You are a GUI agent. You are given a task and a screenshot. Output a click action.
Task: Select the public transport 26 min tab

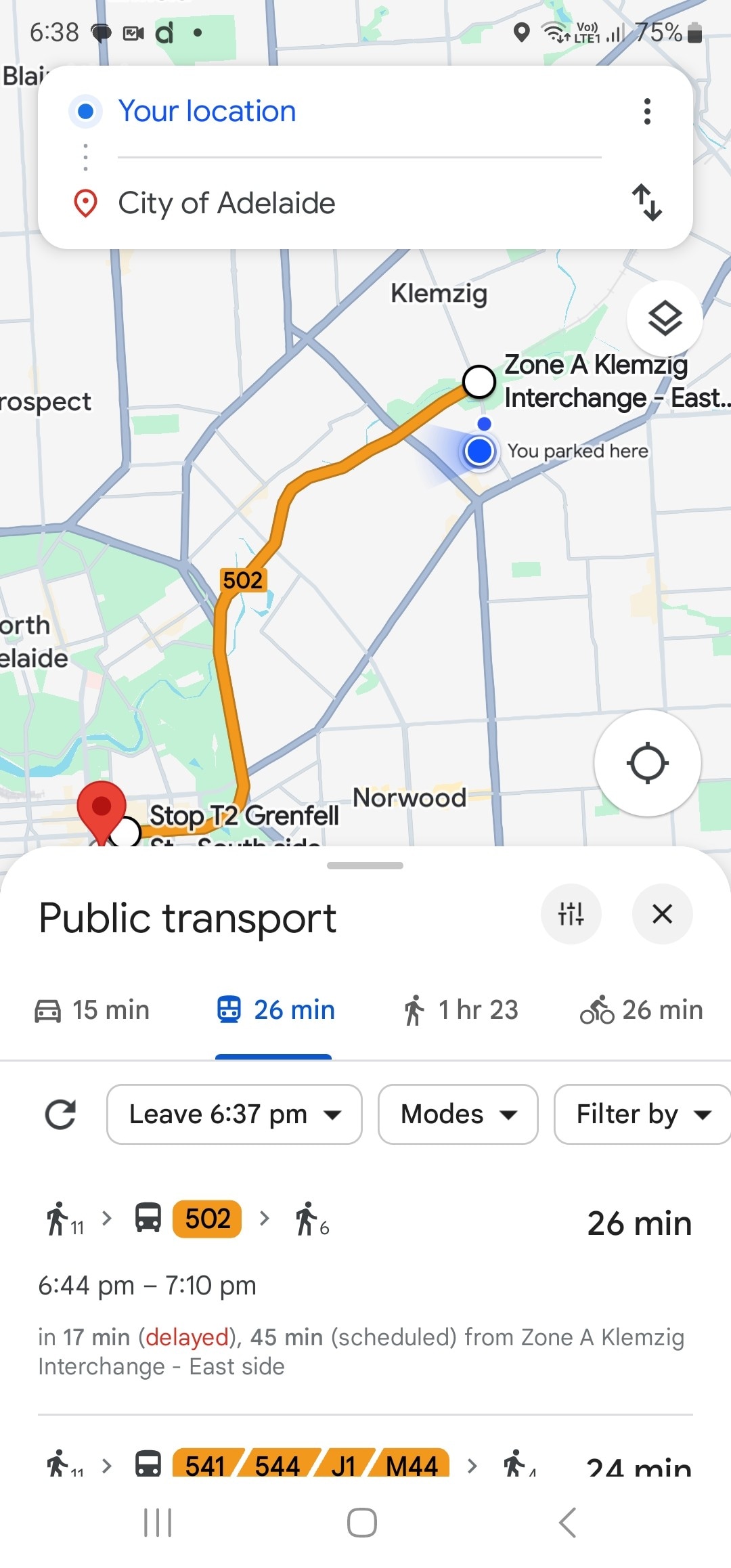[x=275, y=1010]
